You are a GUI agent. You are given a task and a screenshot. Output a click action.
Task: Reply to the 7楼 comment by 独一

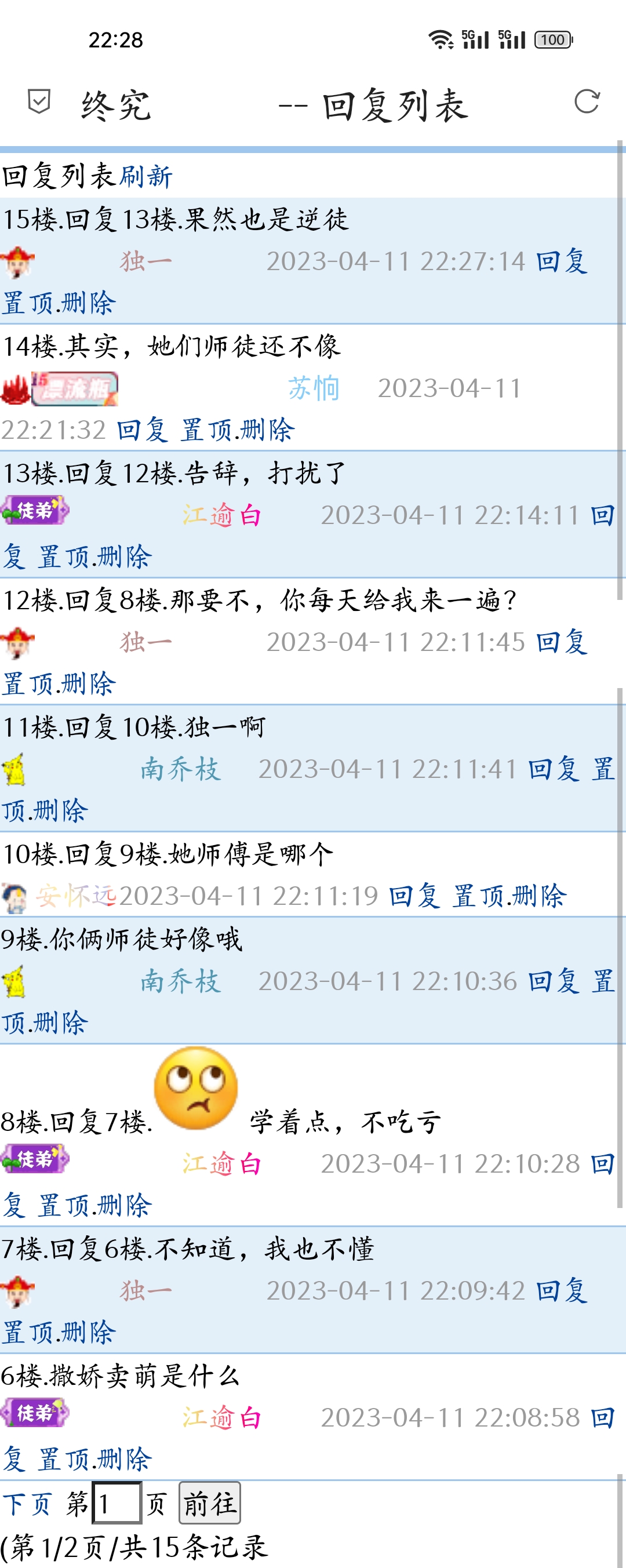pos(562,1291)
